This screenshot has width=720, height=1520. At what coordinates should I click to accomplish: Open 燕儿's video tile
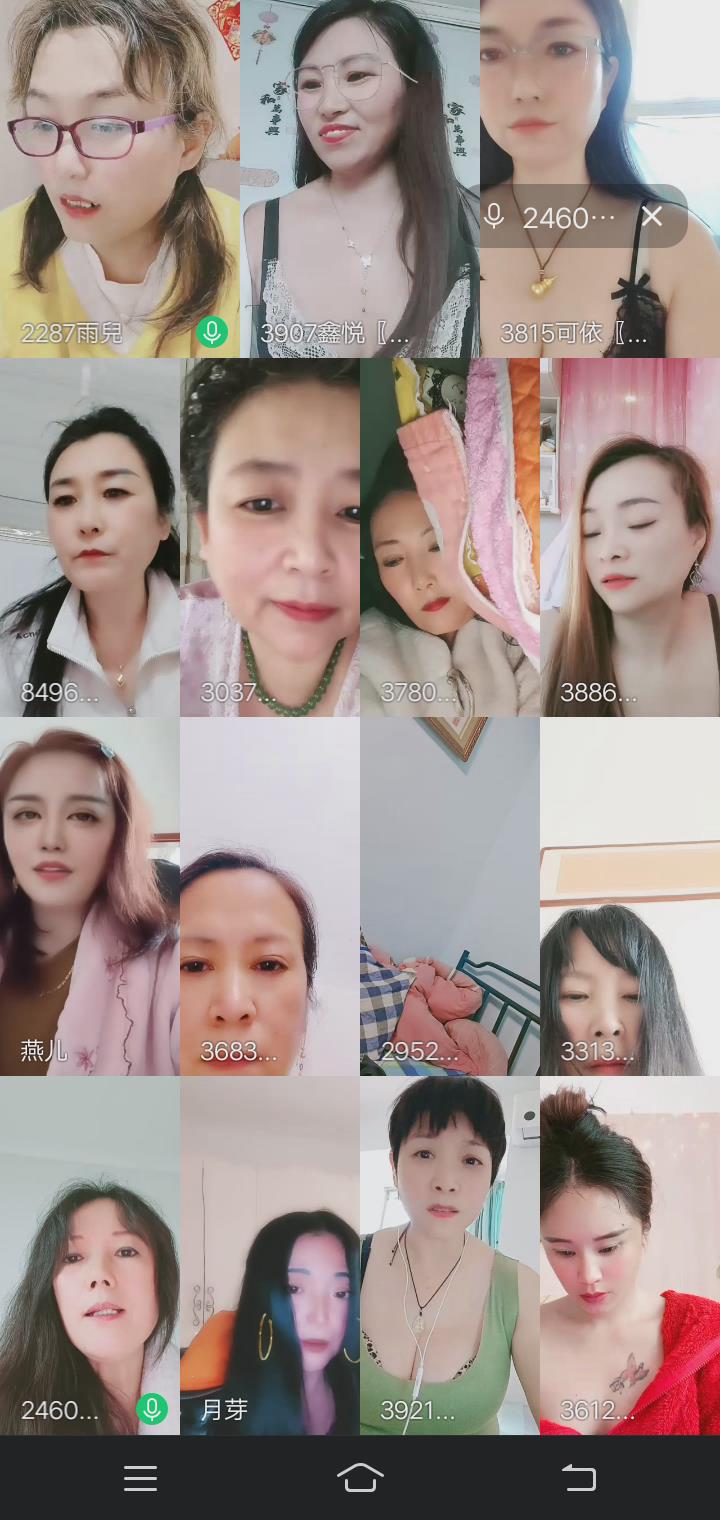(90, 897)
